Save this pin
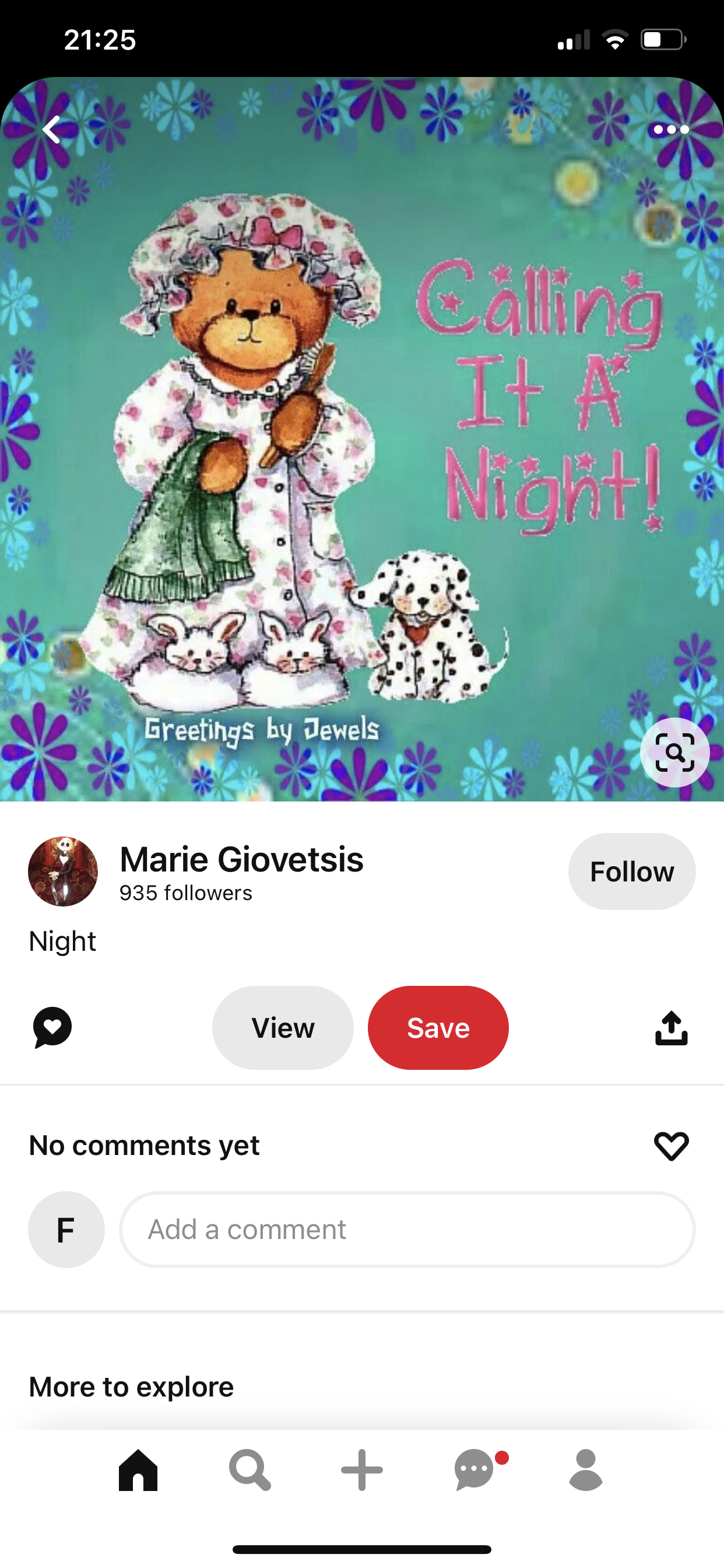Screen dimensions: 724x1568 point(438,1027)
